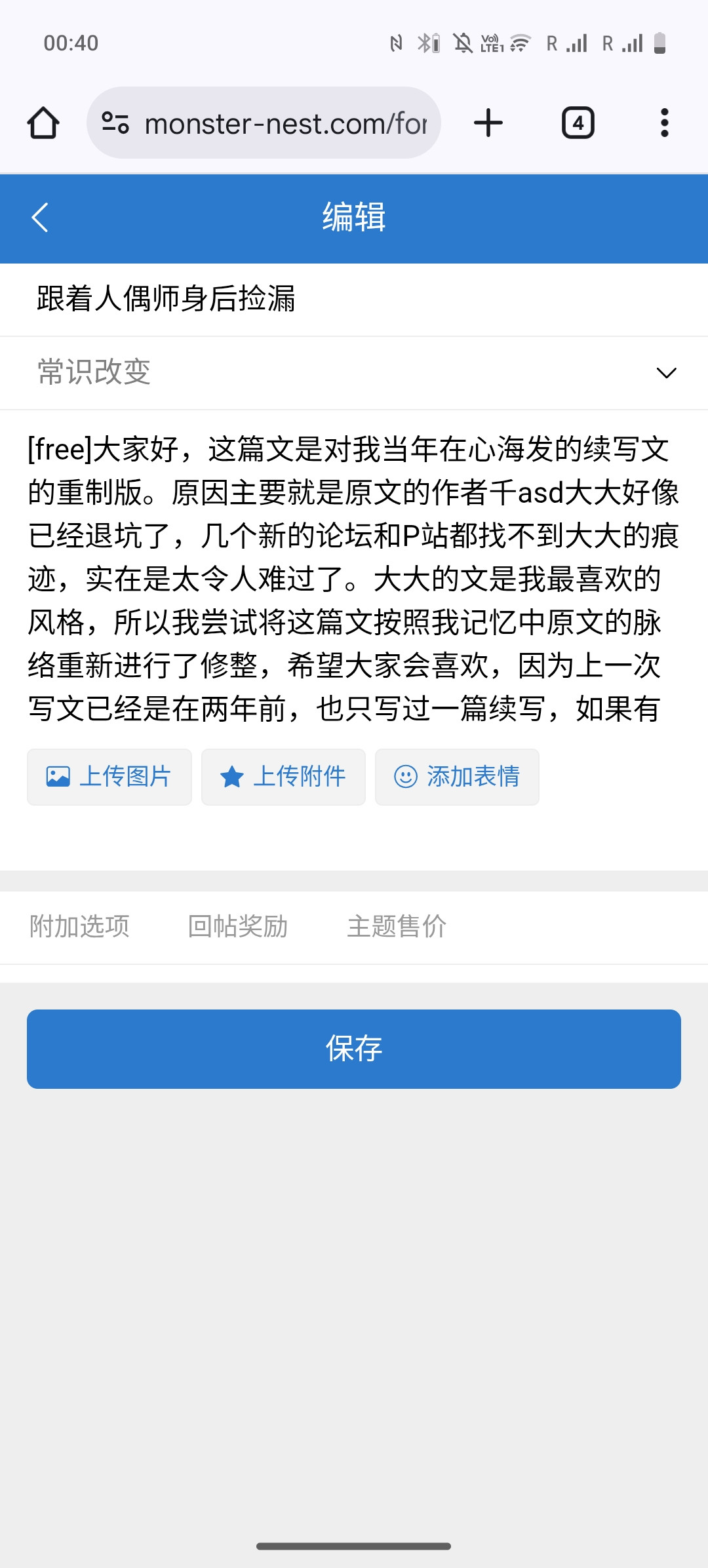Switch to the 附加选项 tab
The image size is (708, 1568).
(x=79, y=926)
